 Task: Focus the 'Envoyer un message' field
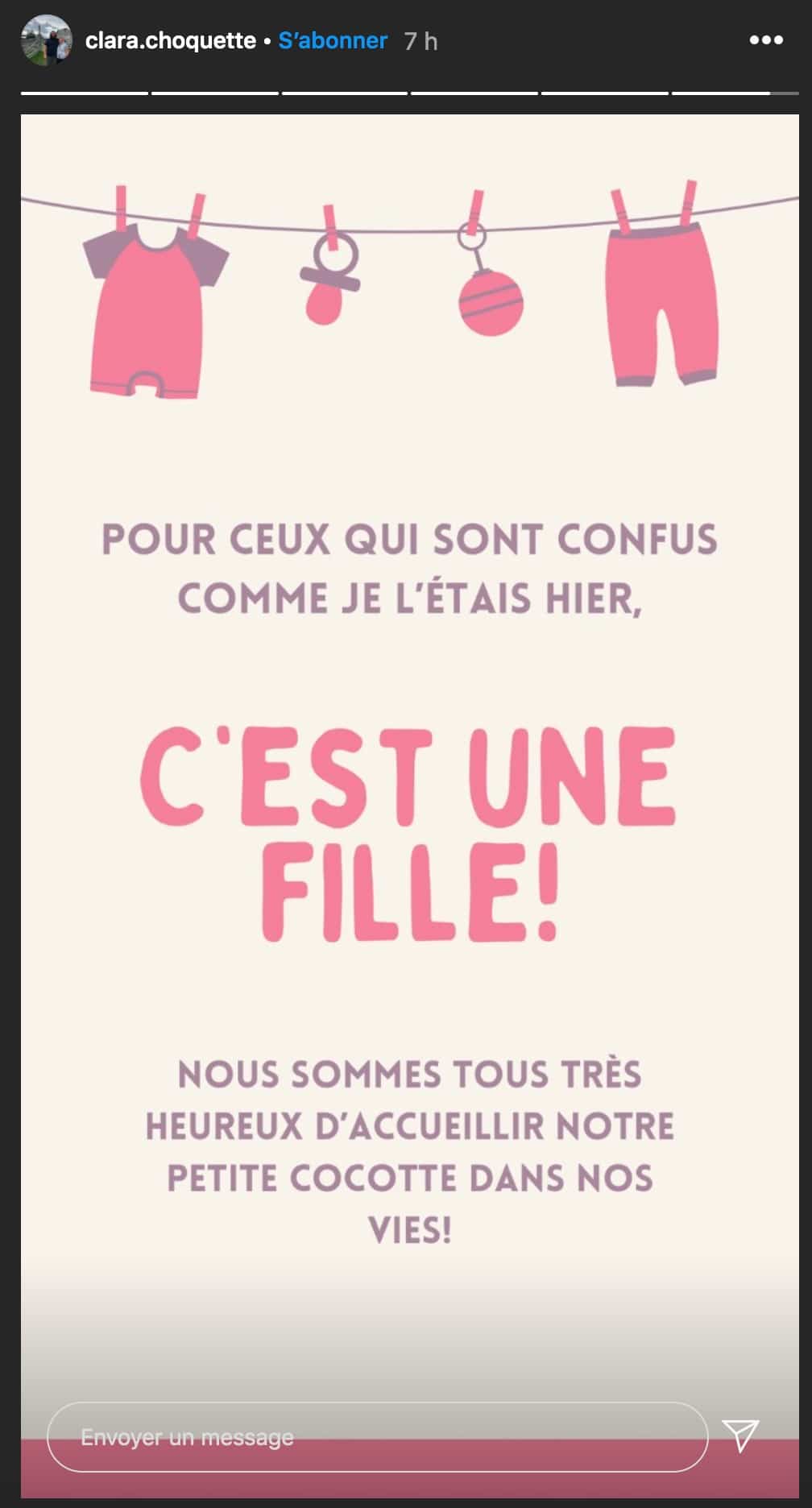[377, 1436]
